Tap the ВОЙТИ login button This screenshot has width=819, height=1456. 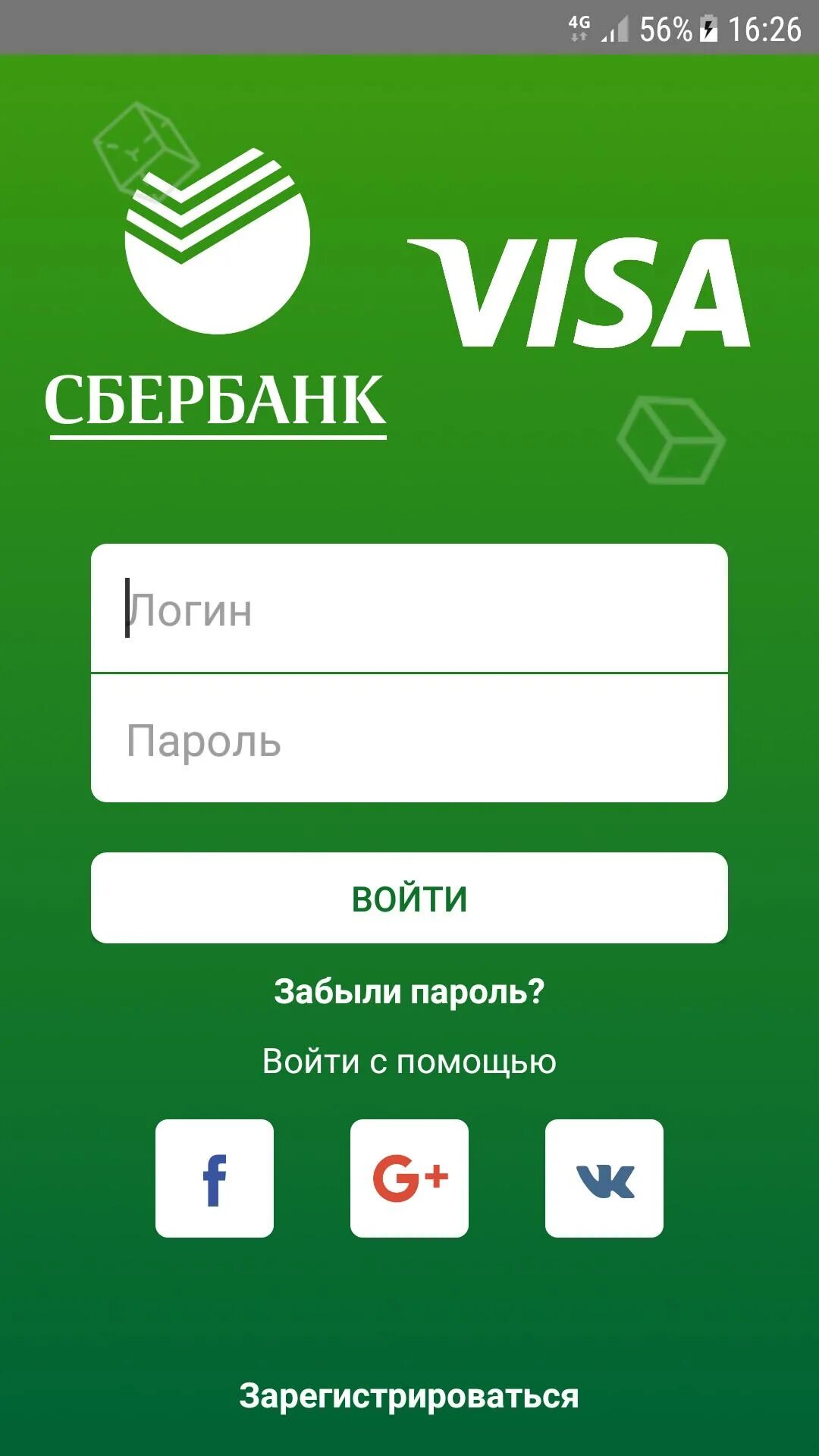[409, 898]
